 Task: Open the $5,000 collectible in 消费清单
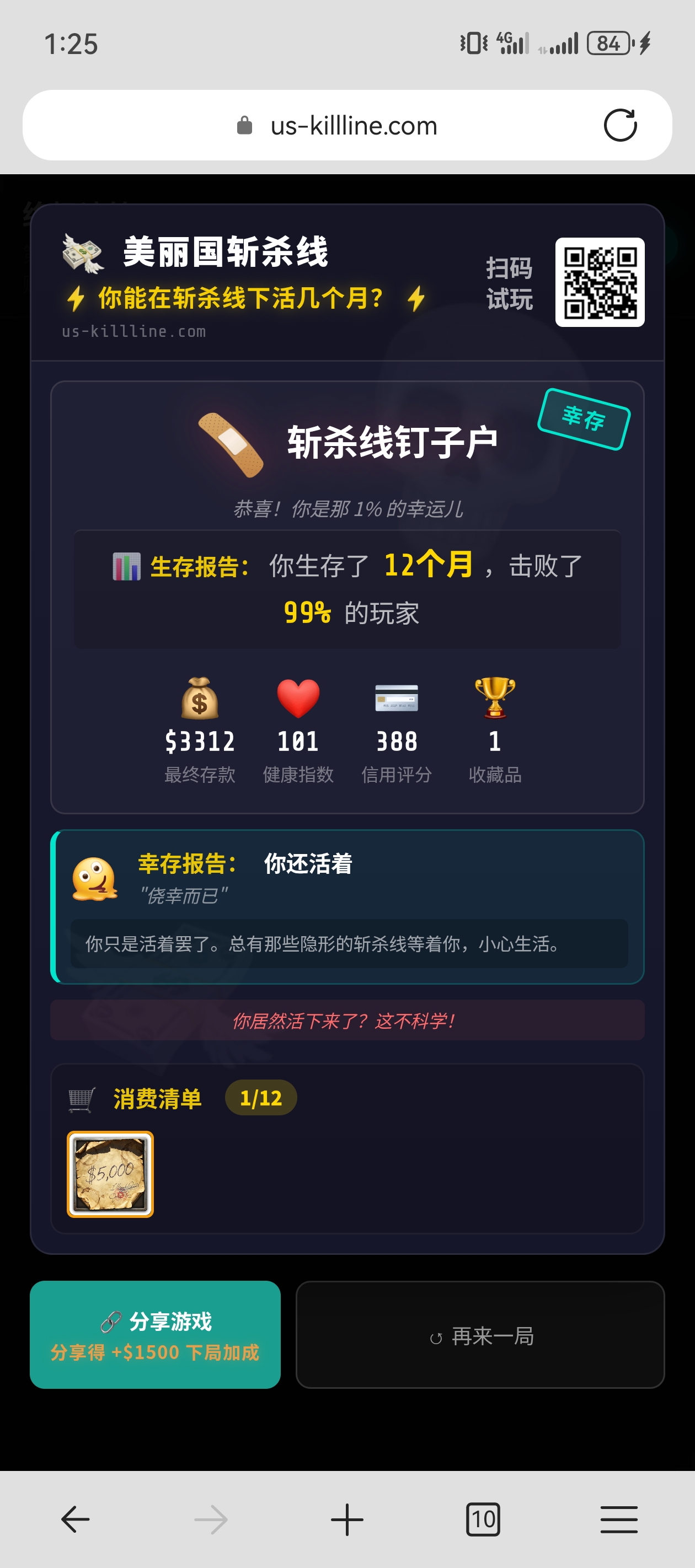point(110,1174)
